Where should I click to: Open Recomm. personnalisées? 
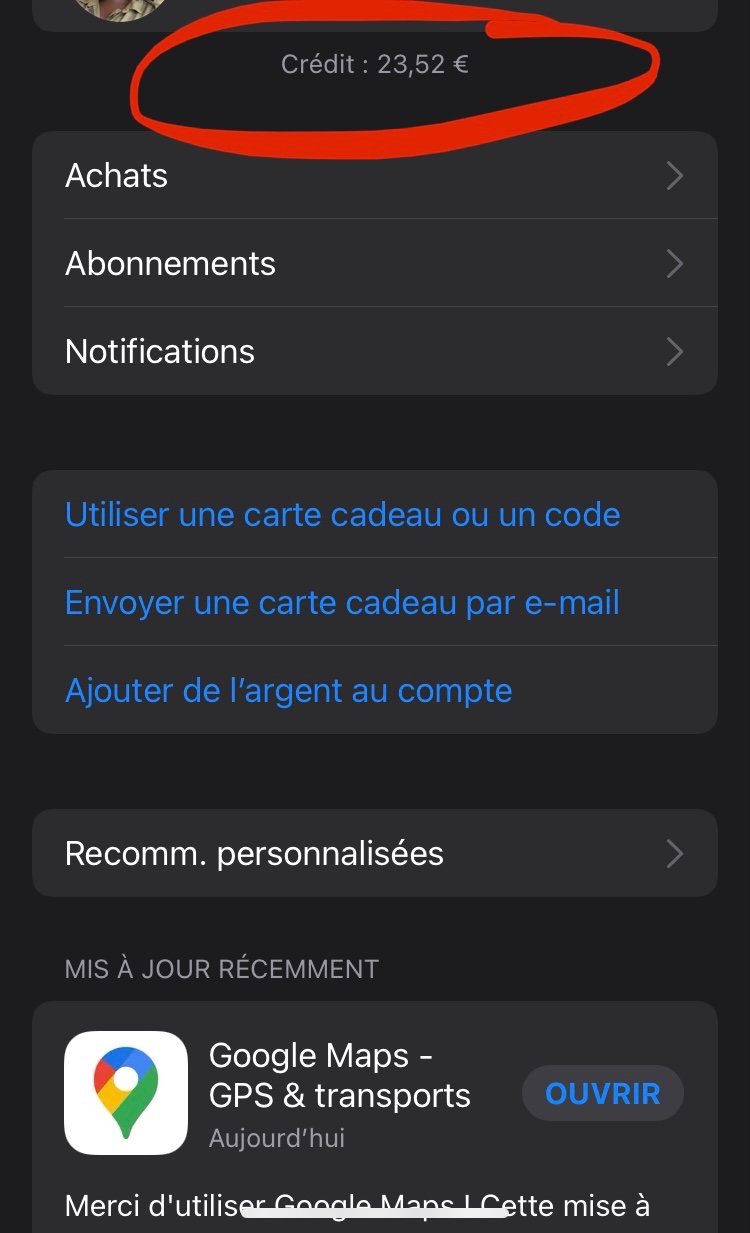(375, 853)
